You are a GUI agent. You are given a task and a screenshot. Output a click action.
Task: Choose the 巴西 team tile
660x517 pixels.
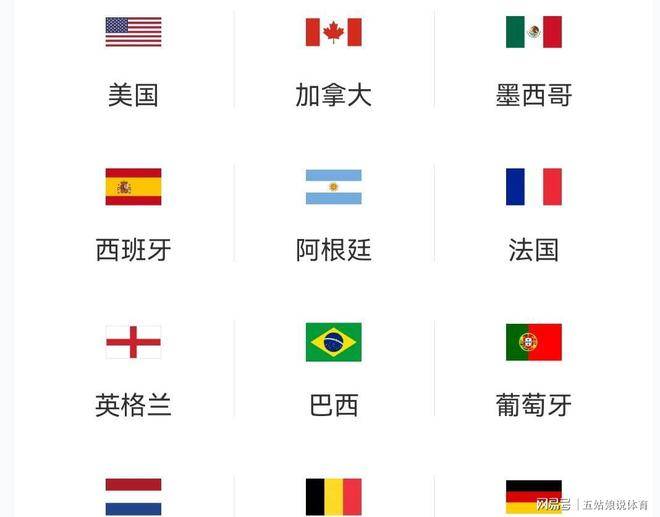(x=333, y=370)
